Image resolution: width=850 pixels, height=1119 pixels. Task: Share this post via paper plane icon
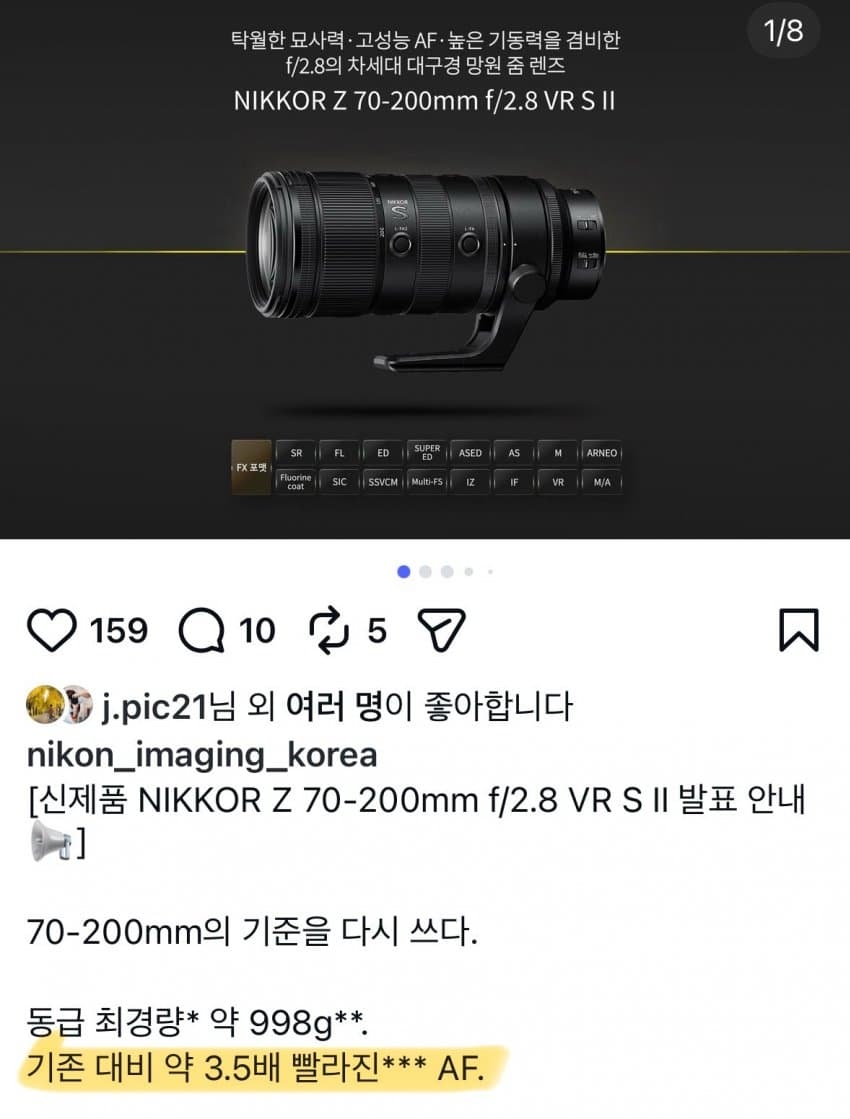click(441, 631)
